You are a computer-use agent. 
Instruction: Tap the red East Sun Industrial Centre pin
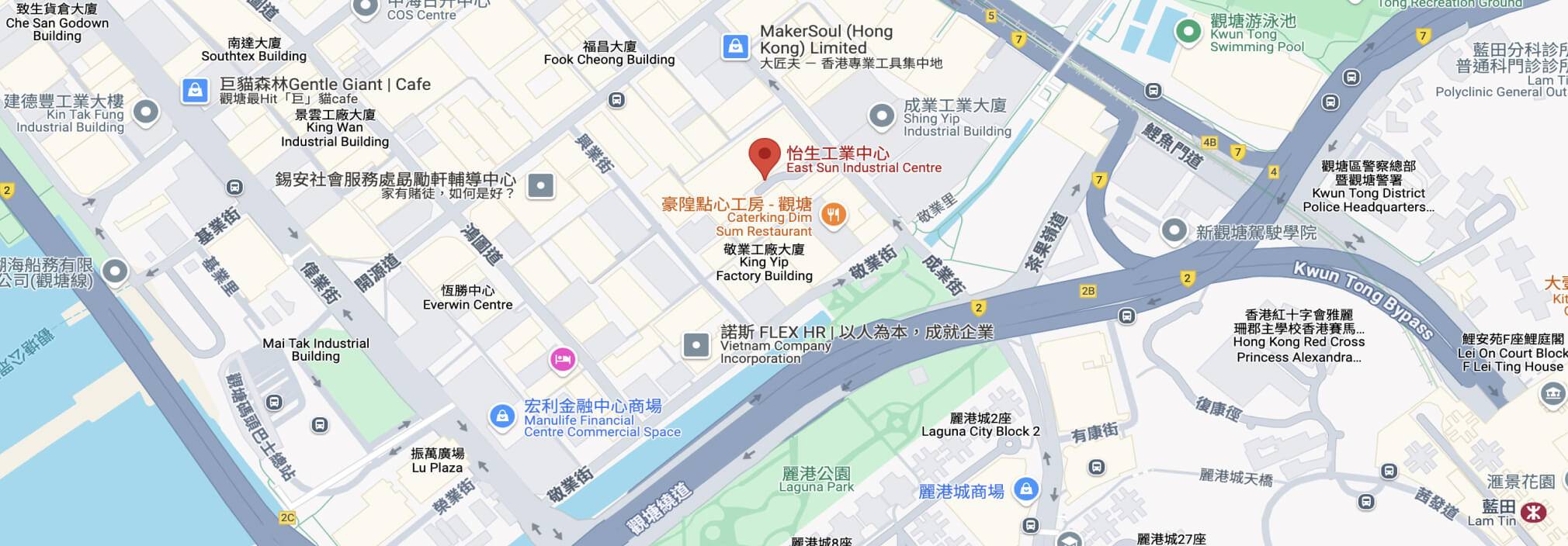(764, 157)
